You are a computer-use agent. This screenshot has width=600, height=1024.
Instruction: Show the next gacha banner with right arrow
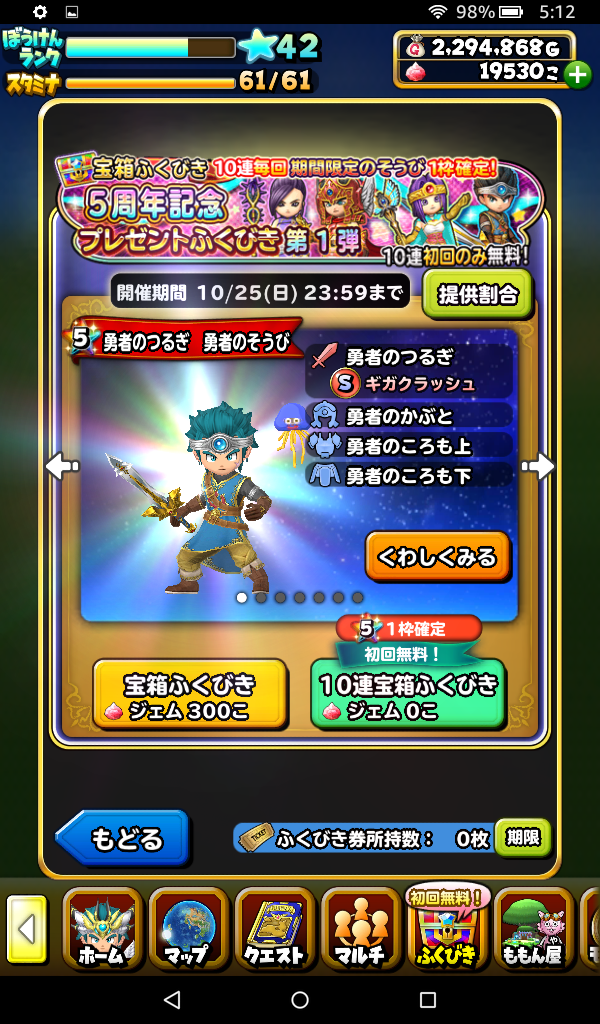[537, 465]
